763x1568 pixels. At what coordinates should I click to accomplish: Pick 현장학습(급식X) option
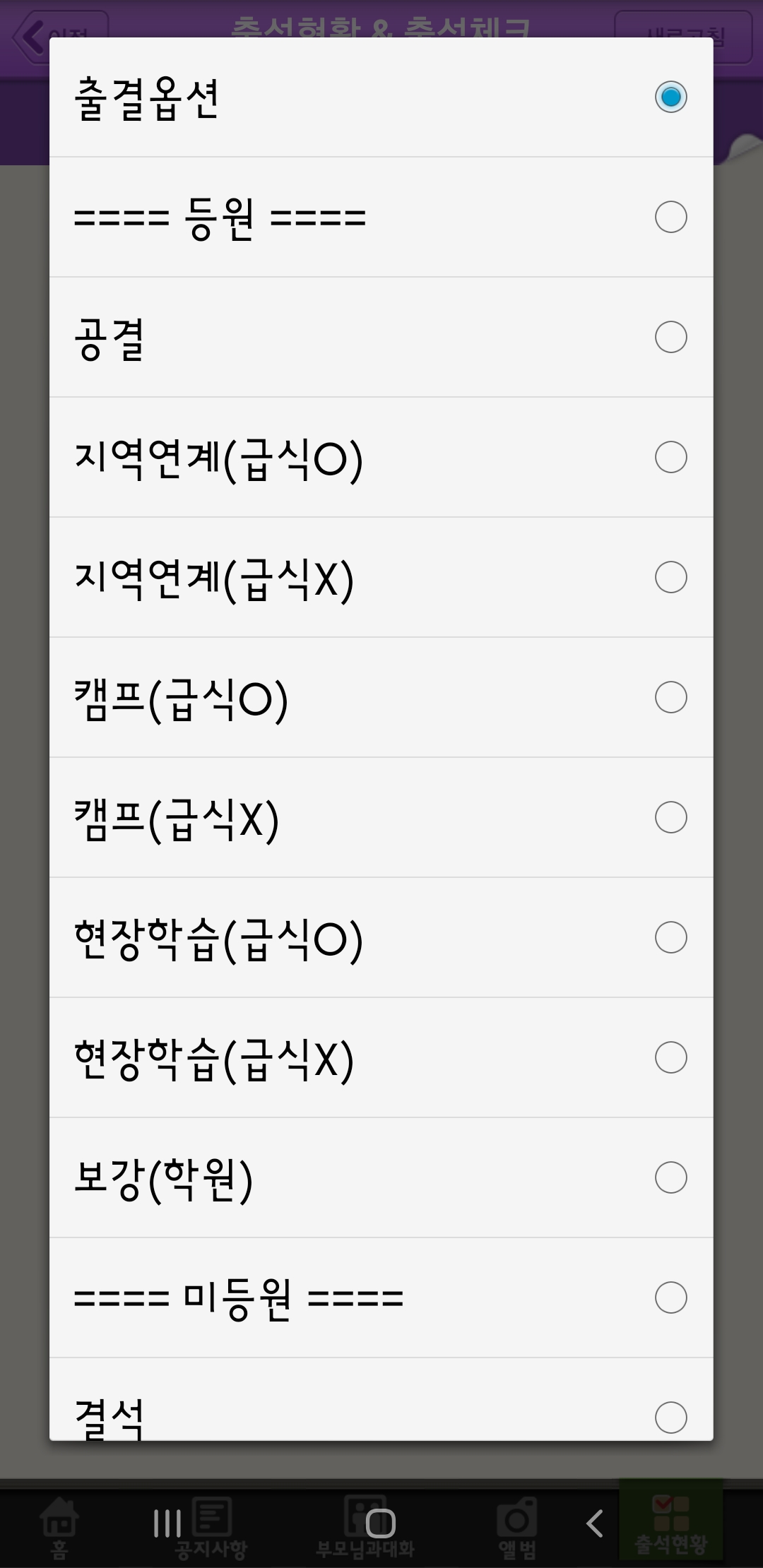coord(381,1057)
